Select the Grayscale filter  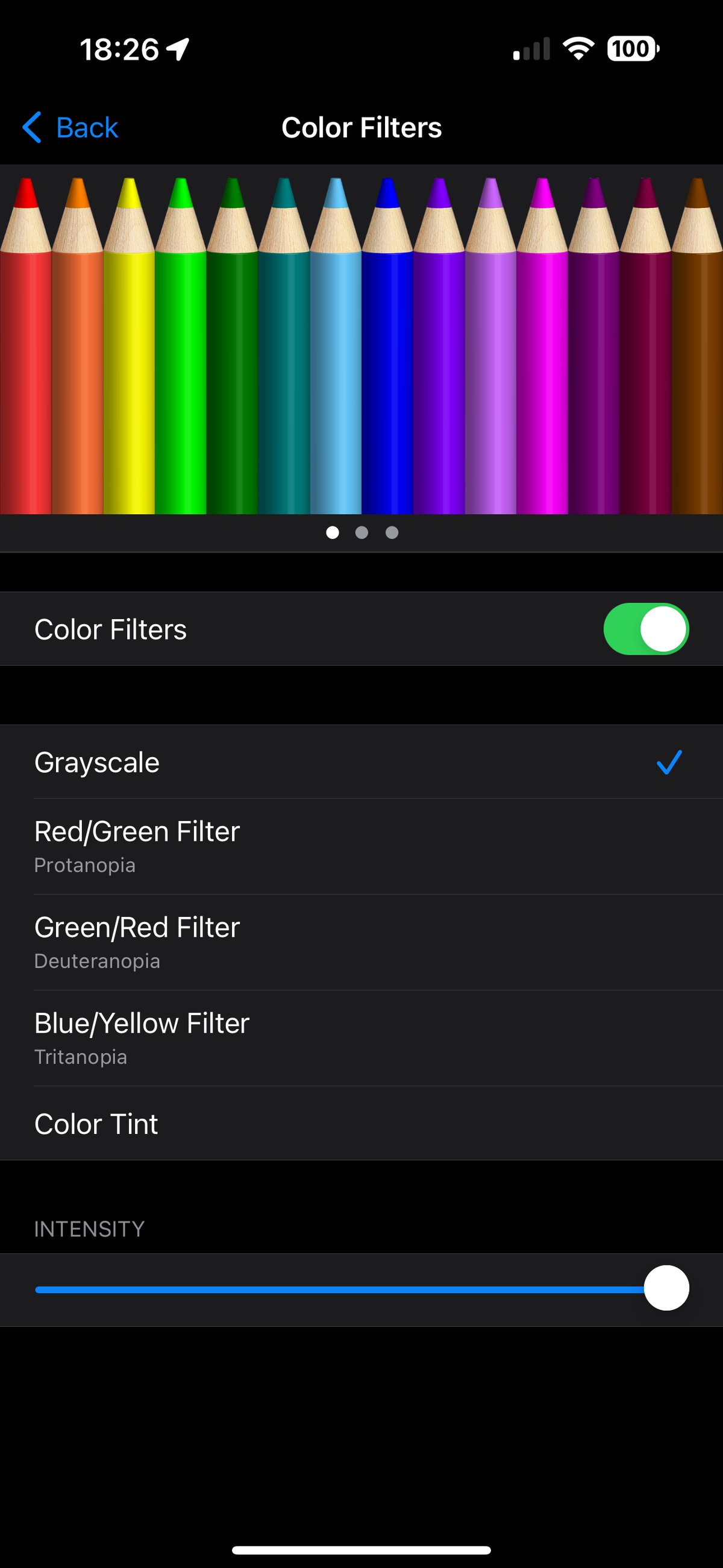(361, 761)
